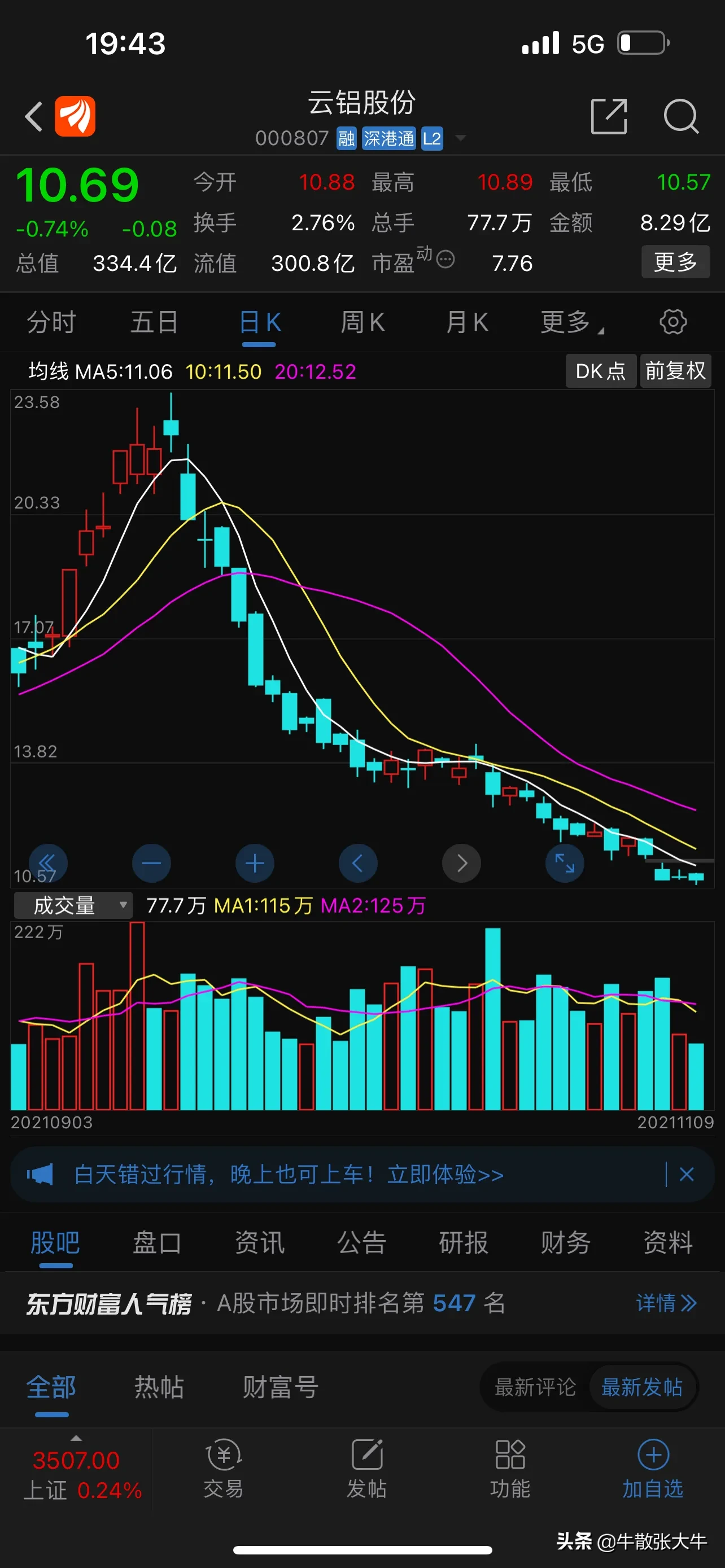The image size is (725, 1568).
Task: Dismiss the 白天错过行情 banner
Action: tap(687, 1175)
